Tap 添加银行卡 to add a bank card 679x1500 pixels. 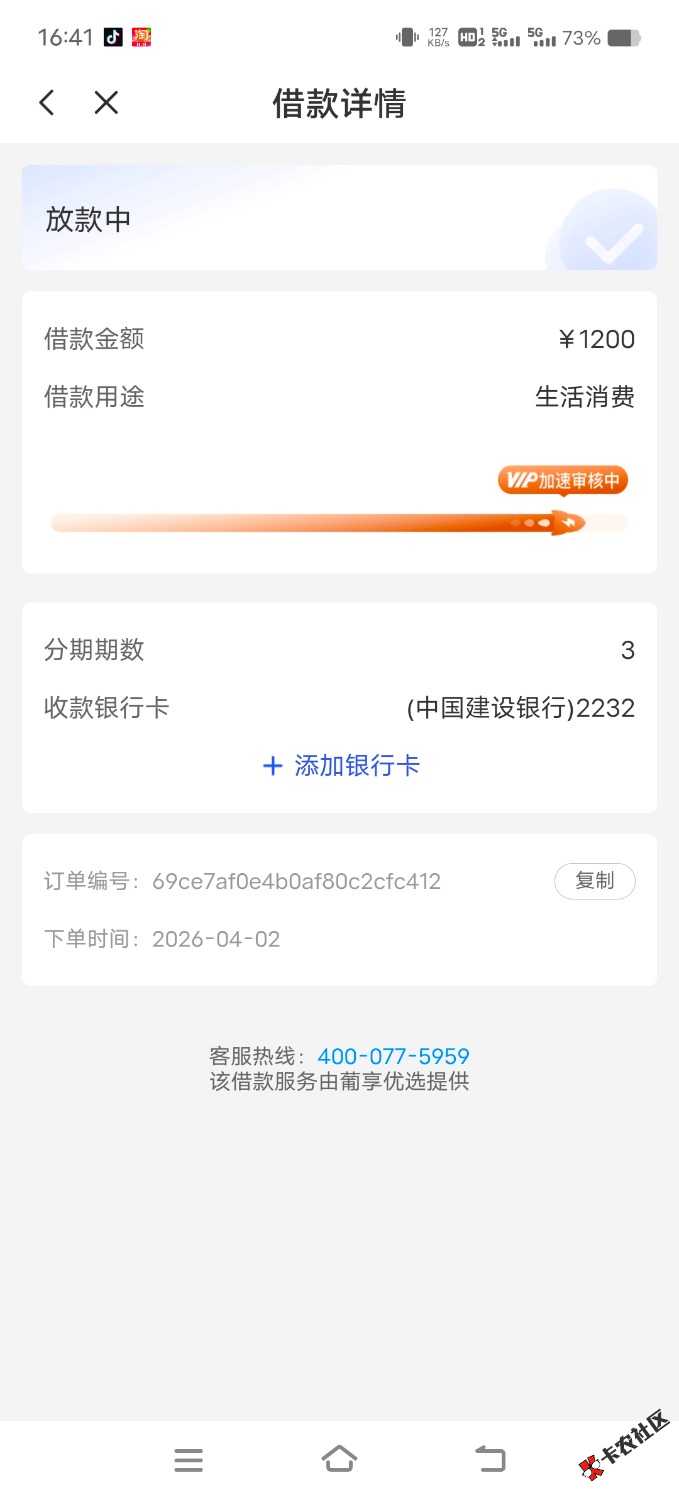(340, 766)
